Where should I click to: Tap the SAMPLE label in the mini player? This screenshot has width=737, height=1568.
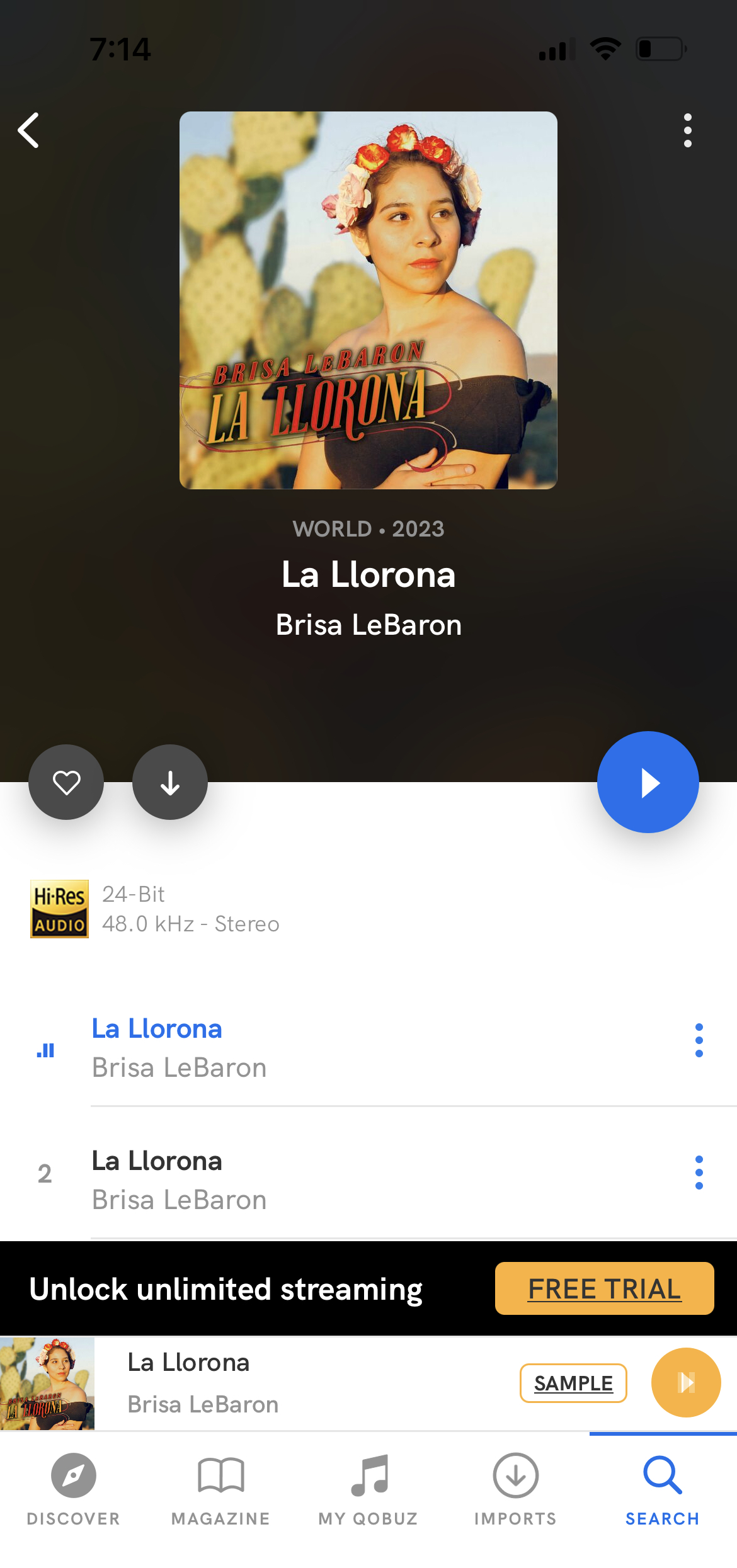[573, 1383]
